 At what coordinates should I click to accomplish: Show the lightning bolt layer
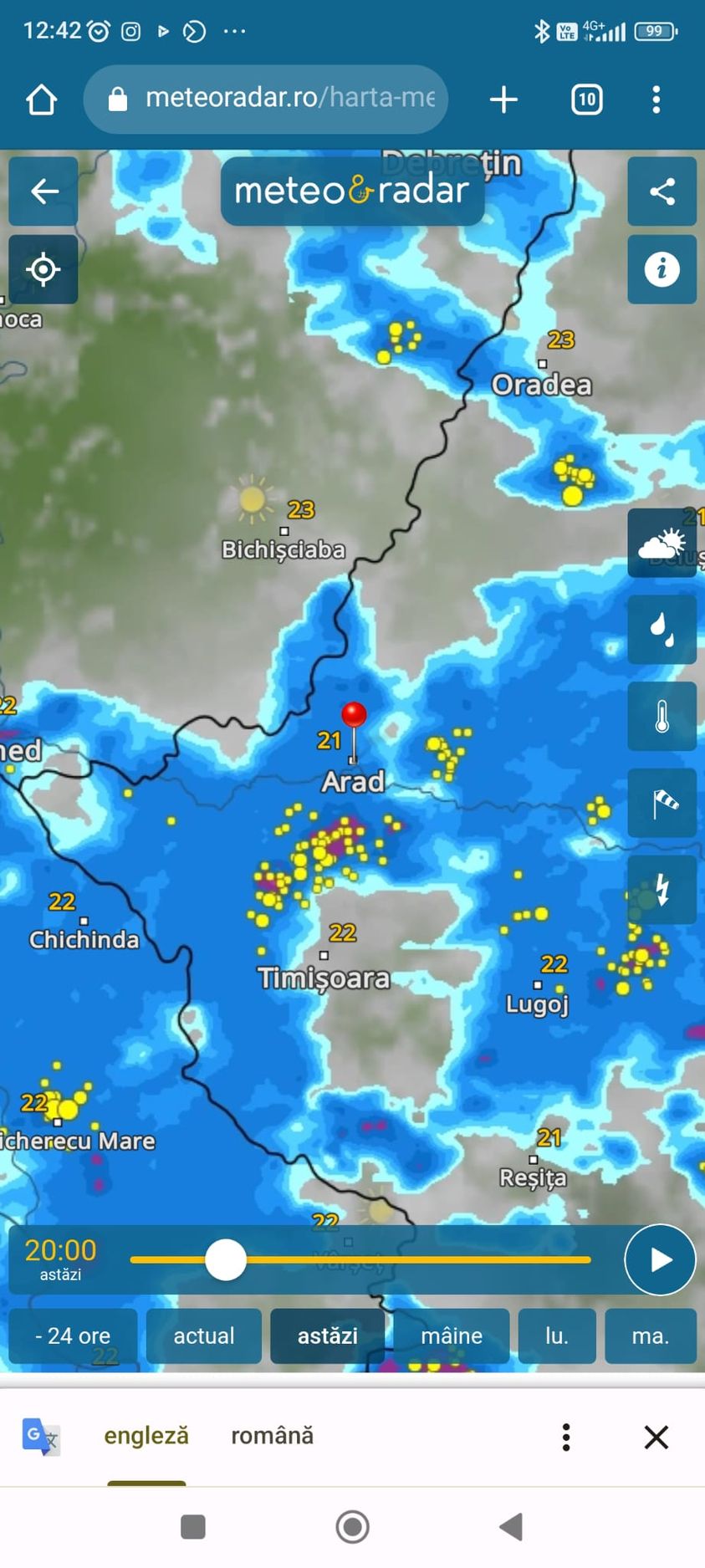[x=662, y=890]
